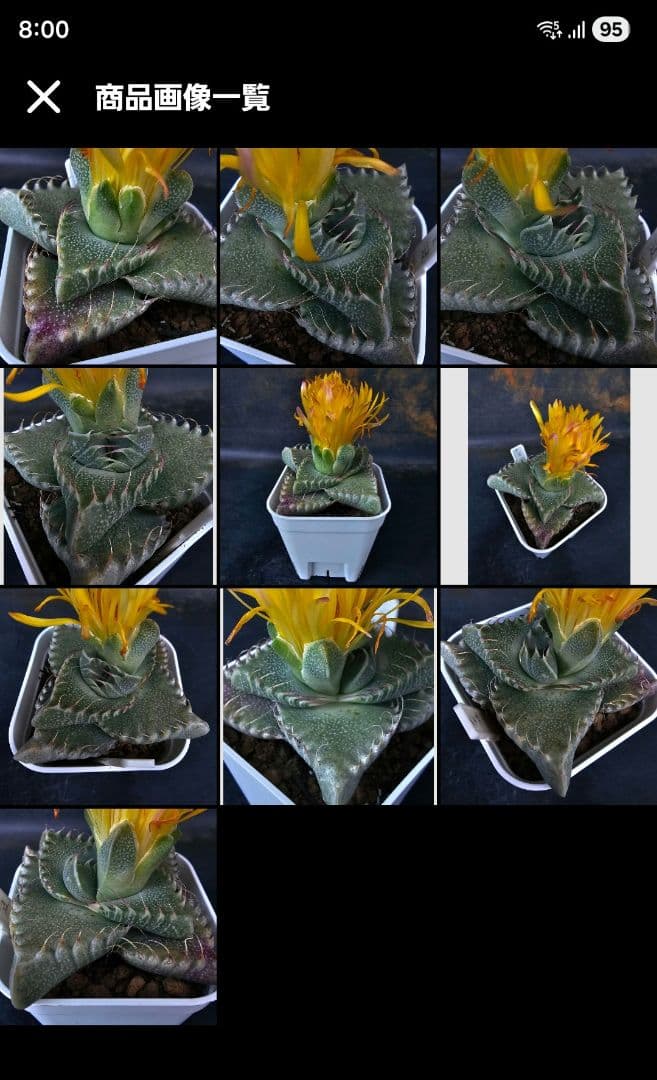This screenshot has height=1080, width=657.
Task: Open second image with drooping yellow petal
Action: click(x=328, y=256)
